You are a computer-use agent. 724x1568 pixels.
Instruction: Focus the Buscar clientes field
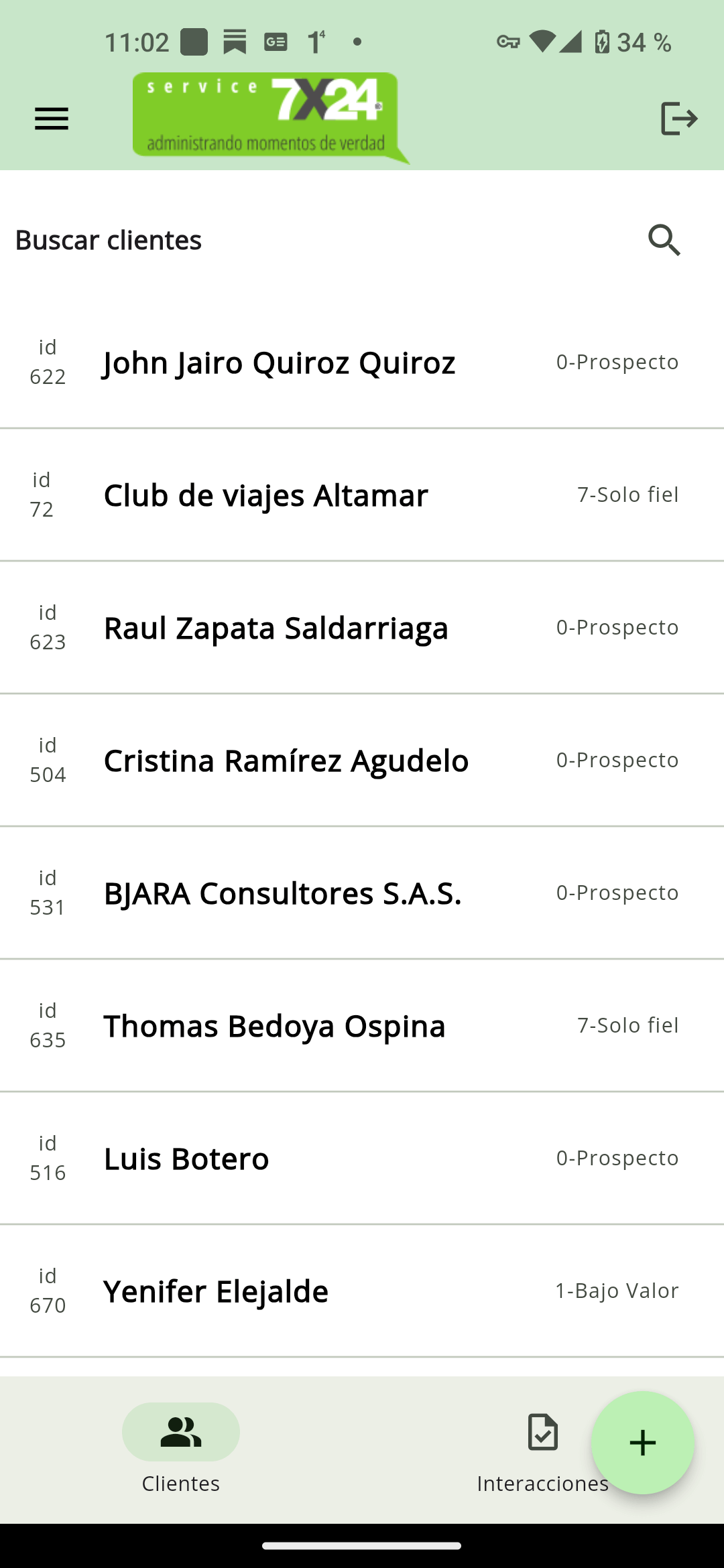pyautogui.click(x=322, y=240)
